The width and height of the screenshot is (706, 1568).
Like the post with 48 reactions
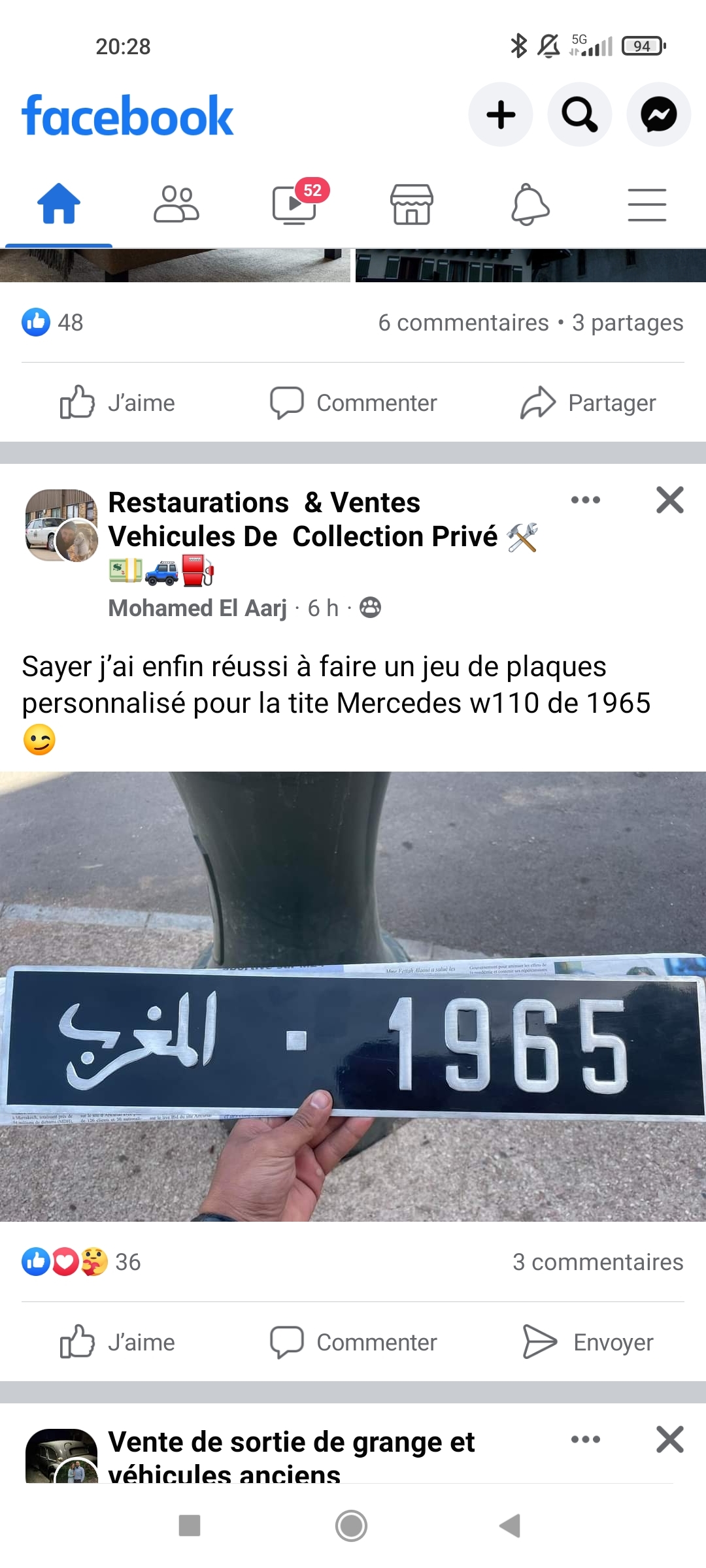pos(118,403)
